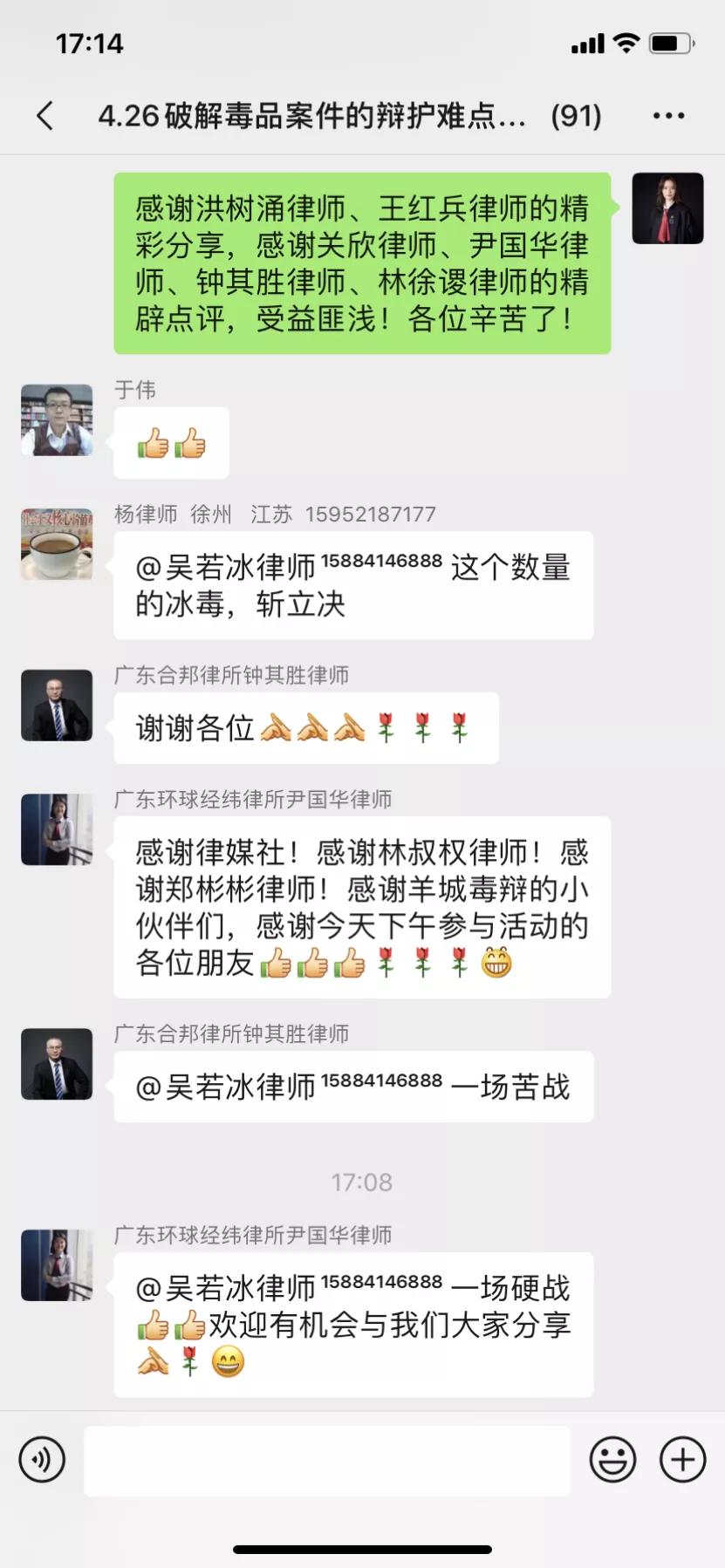Screen dimensions: 725x1568
Task: Tap the message text field
Action: click(327, 1460)
